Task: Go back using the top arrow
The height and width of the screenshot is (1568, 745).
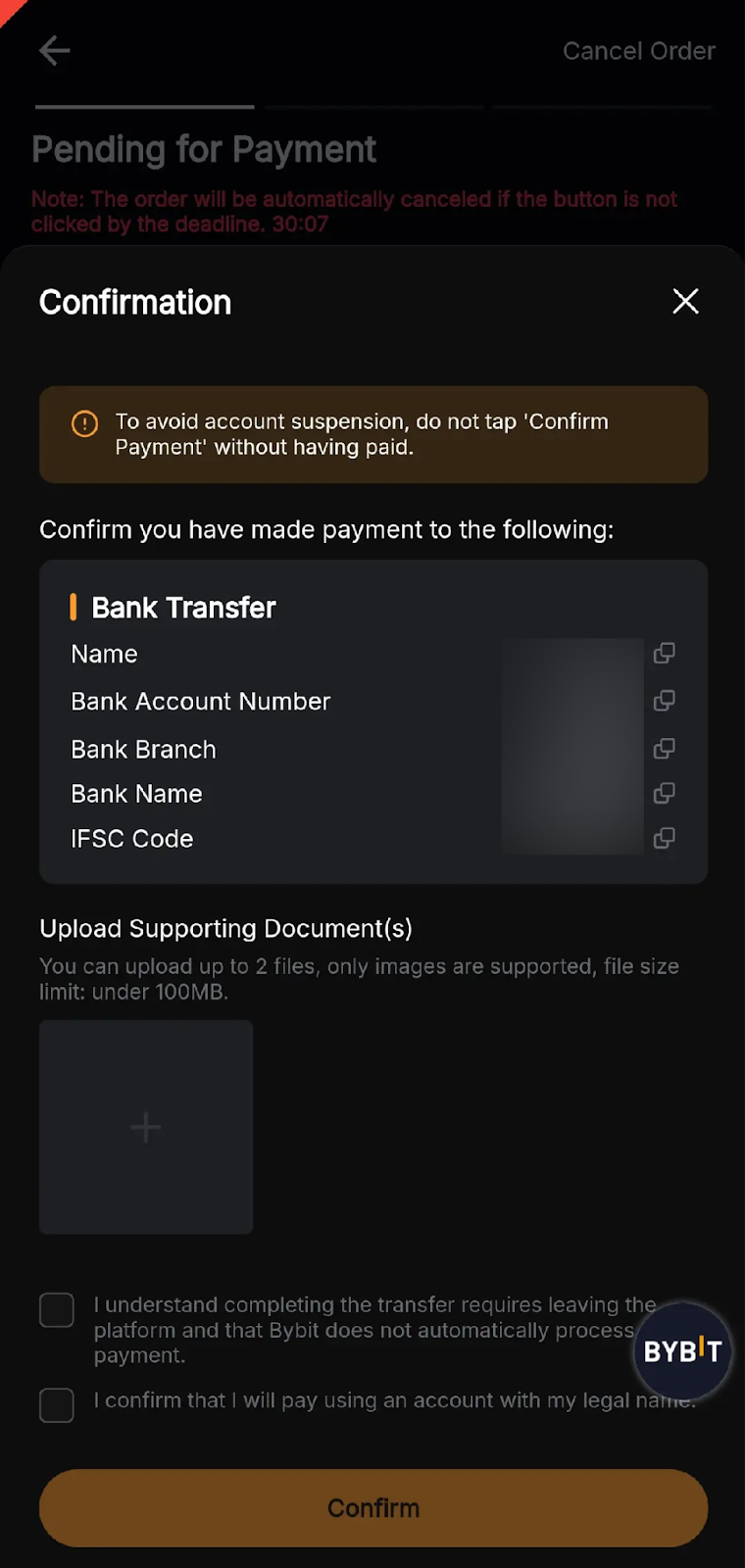Action: pos(55,51)
